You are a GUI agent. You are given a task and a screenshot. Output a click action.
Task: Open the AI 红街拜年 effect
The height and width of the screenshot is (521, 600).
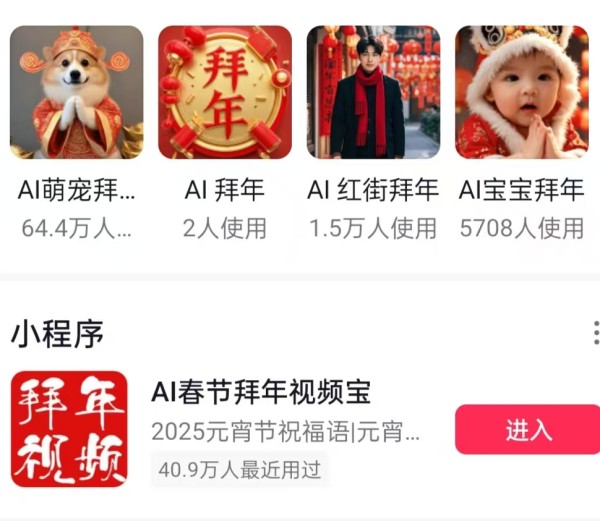(373, 92)
